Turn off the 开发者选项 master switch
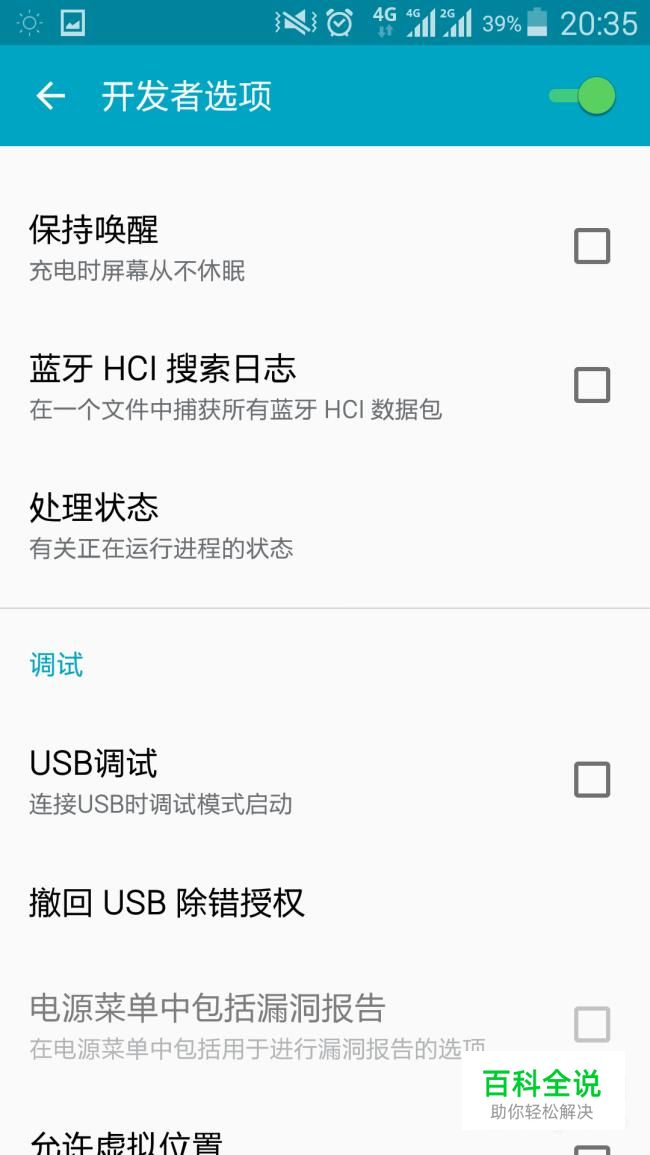 coord(582,96)
